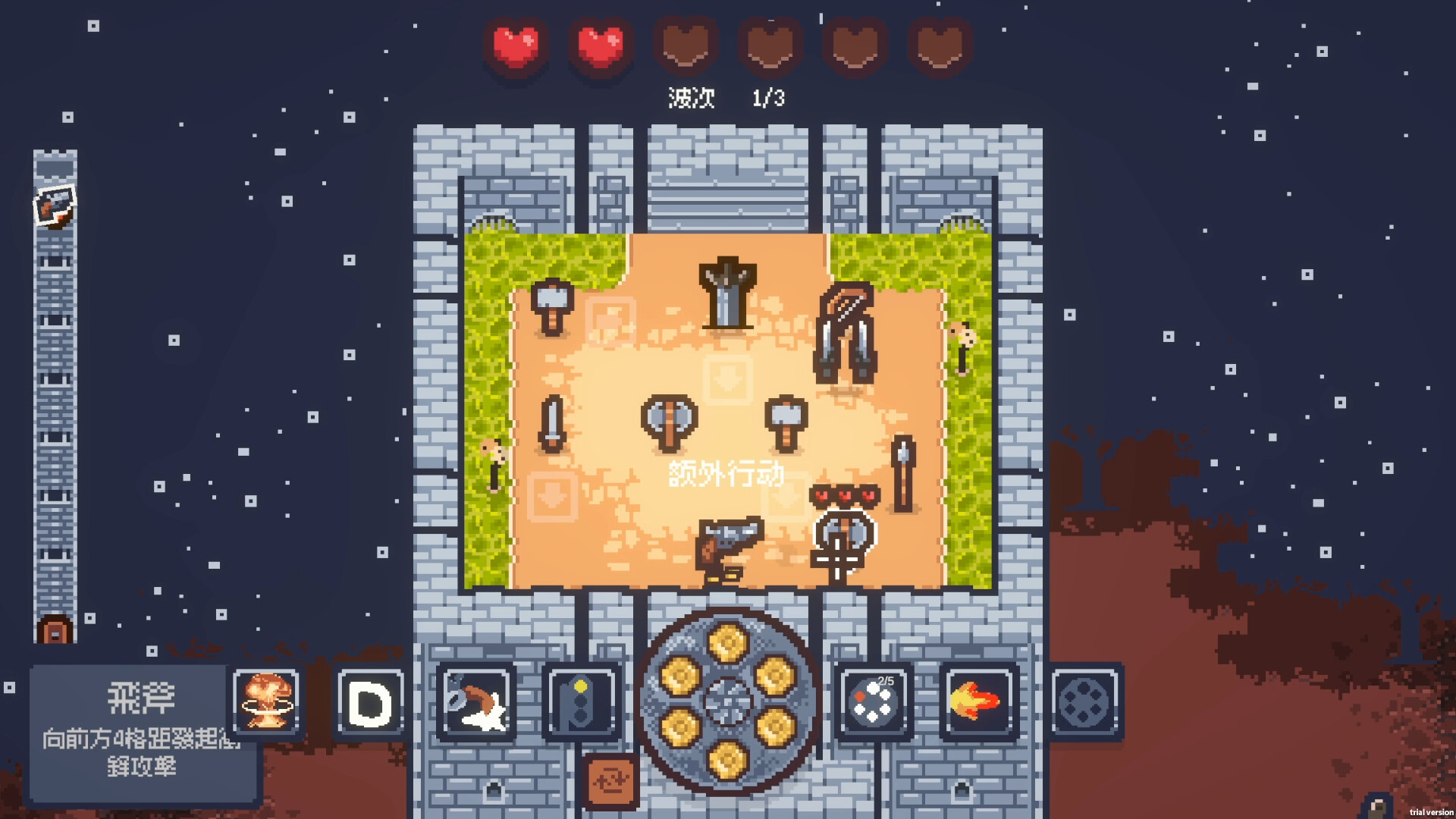
Task: Tap the orange swap button below abilities
Action: coord(611,781)
